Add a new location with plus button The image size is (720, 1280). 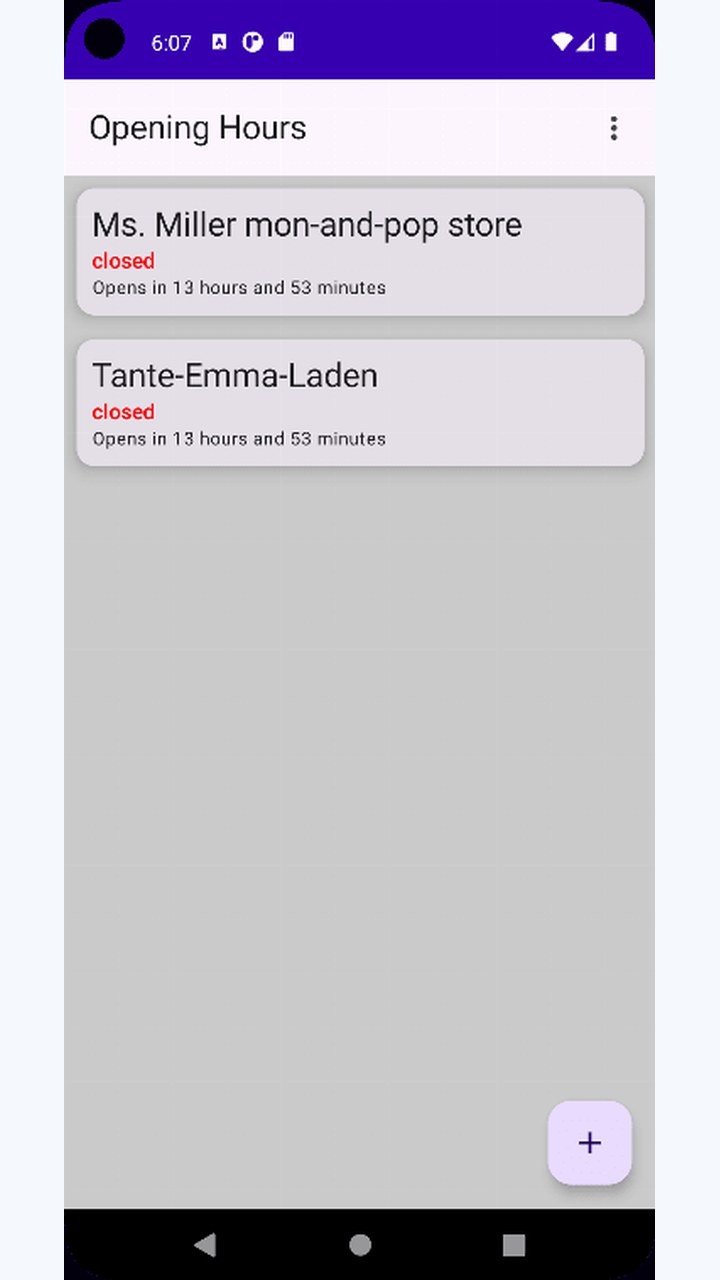point(589,1143)
